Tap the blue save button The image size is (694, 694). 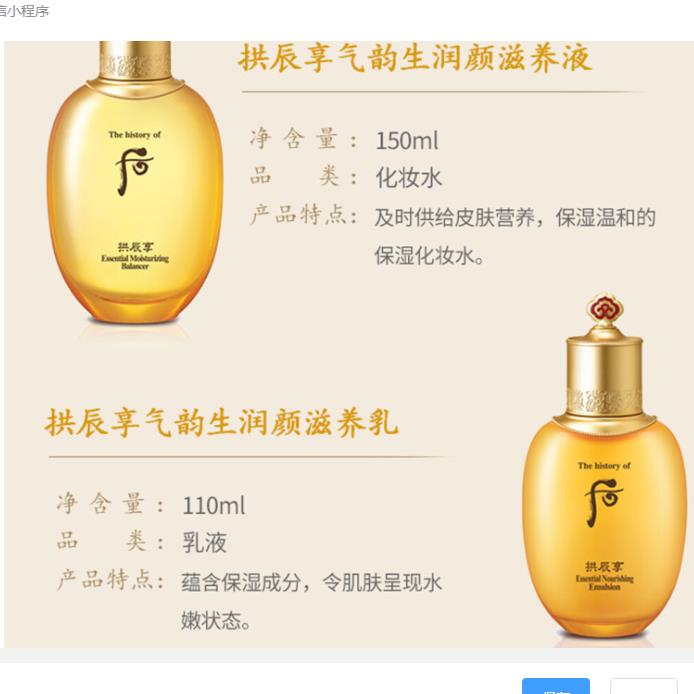(x=556, y=687)
